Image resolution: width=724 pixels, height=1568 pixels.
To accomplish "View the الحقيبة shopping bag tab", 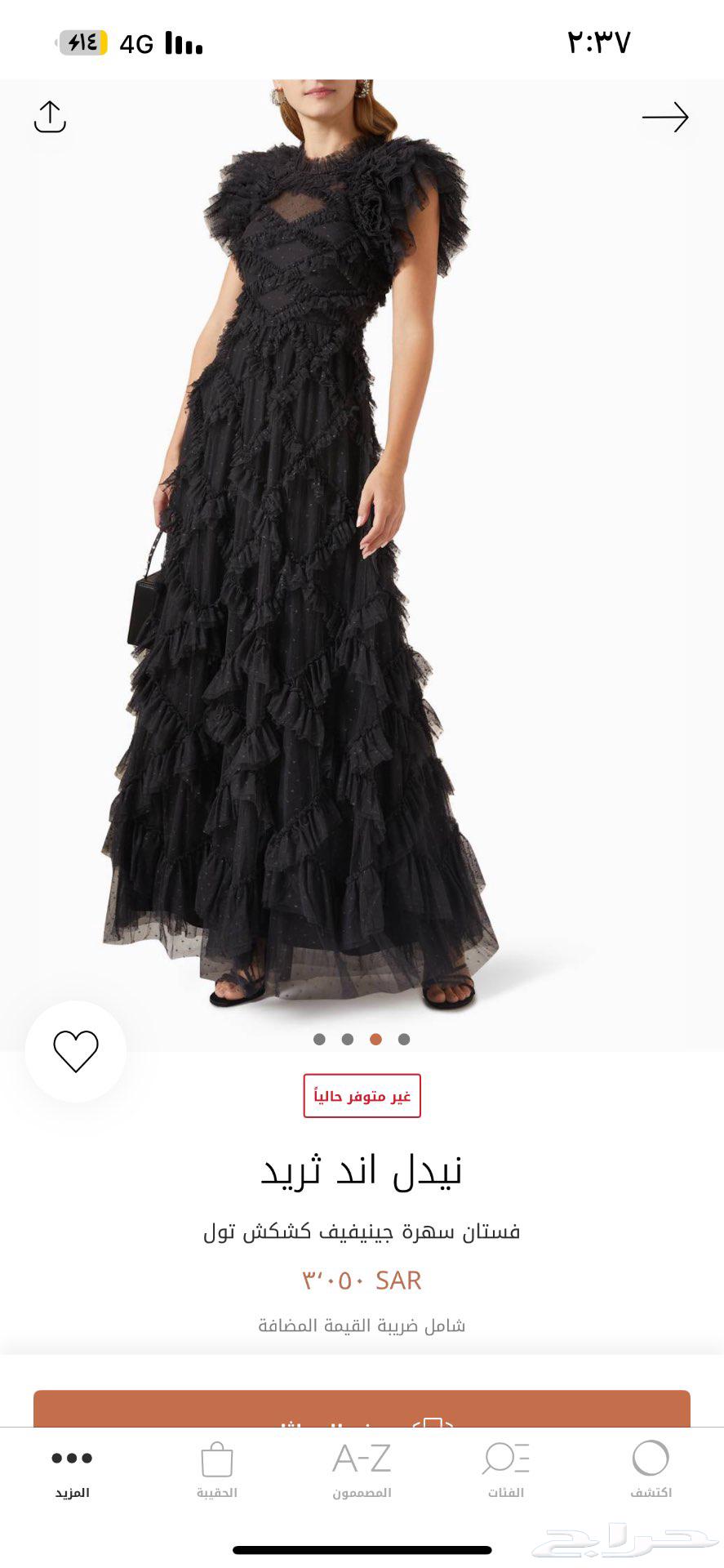I will (x=217, y=1468).
